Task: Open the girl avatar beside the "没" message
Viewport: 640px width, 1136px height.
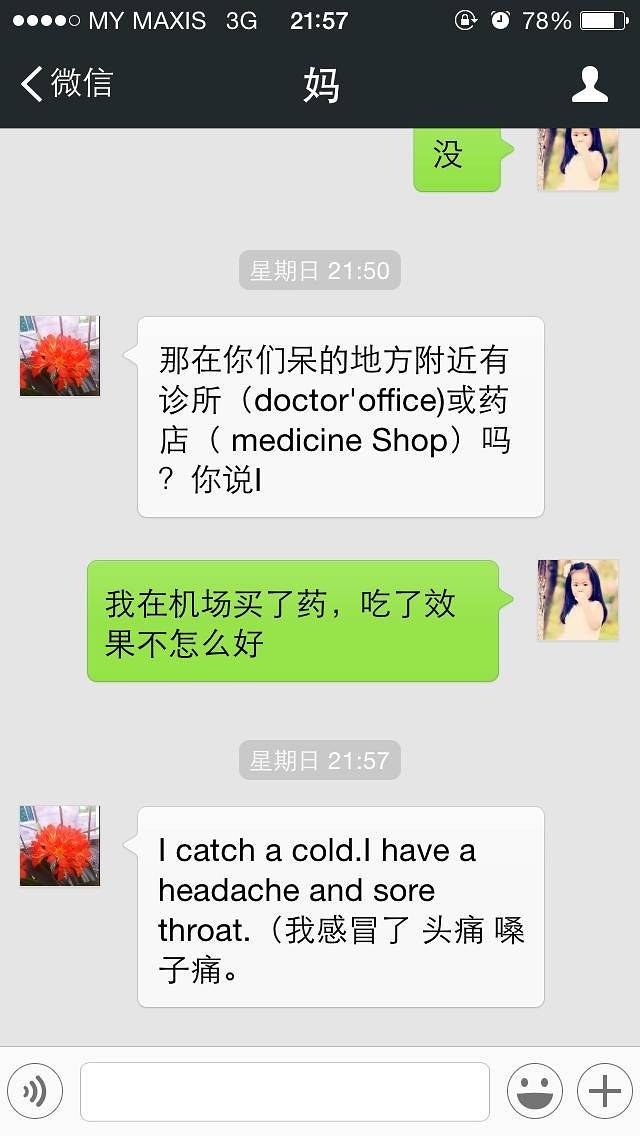Action: click(578, 160)
